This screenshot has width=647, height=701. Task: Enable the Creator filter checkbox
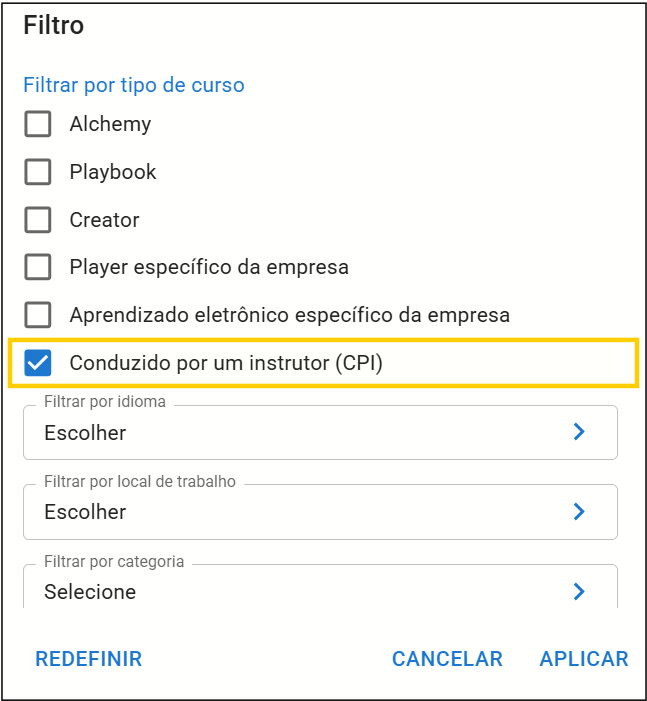tap(38, 220)
